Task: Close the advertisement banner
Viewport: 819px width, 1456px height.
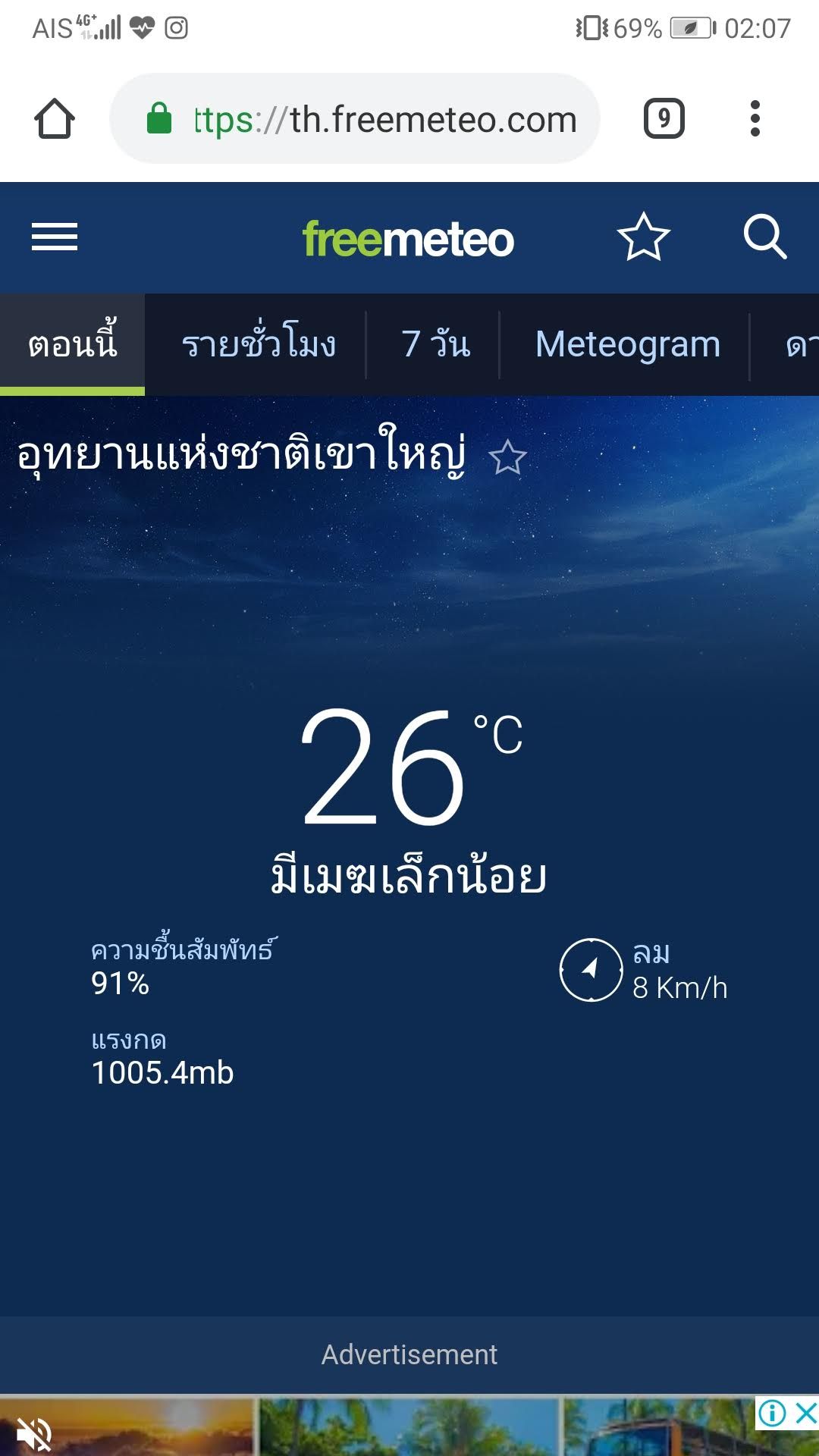Action: (805, 1414)
